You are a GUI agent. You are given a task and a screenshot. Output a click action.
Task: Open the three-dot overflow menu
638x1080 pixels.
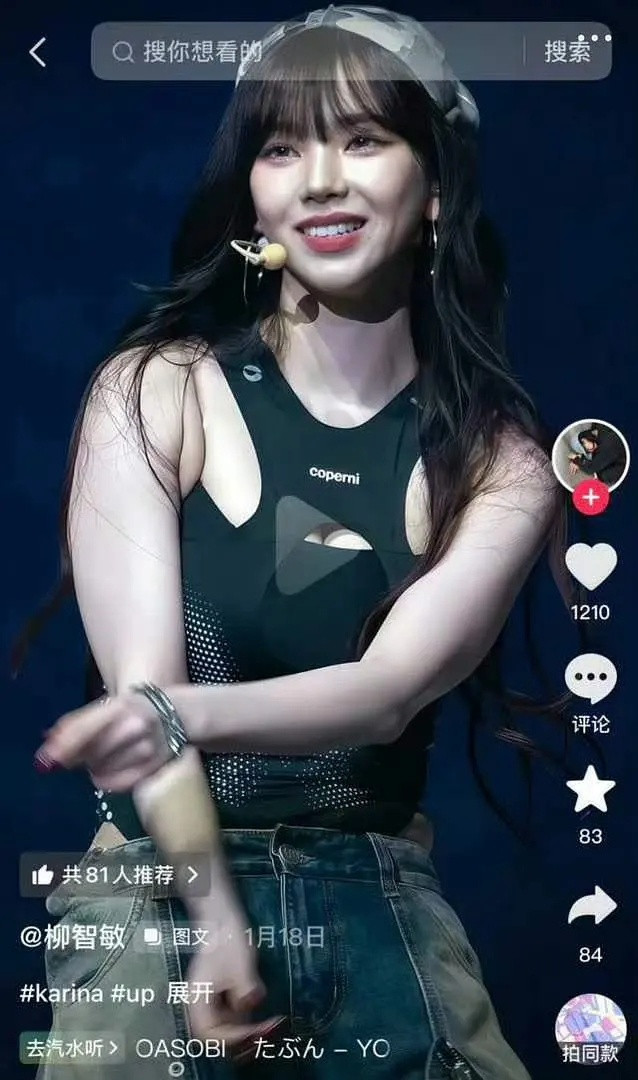click(x=595, y=37)
